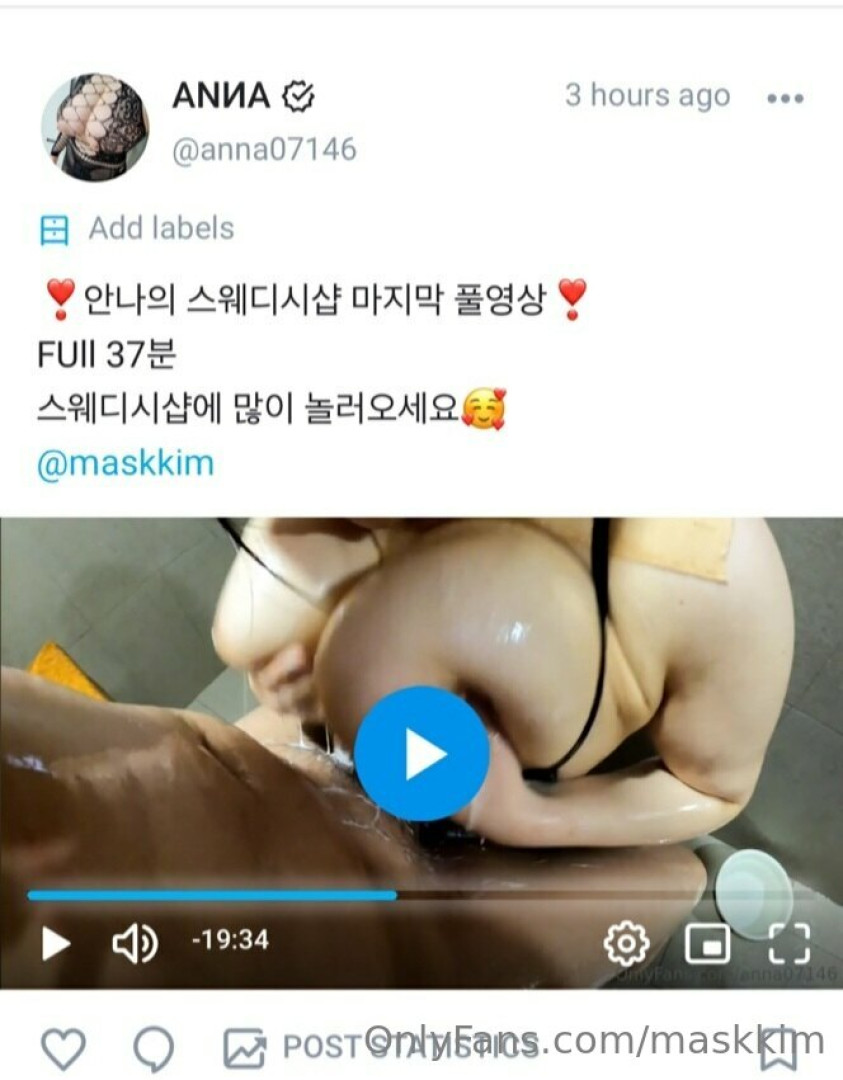Open the @anna07146 username link
Screen dimensions: 843x1080
point(264,150)
